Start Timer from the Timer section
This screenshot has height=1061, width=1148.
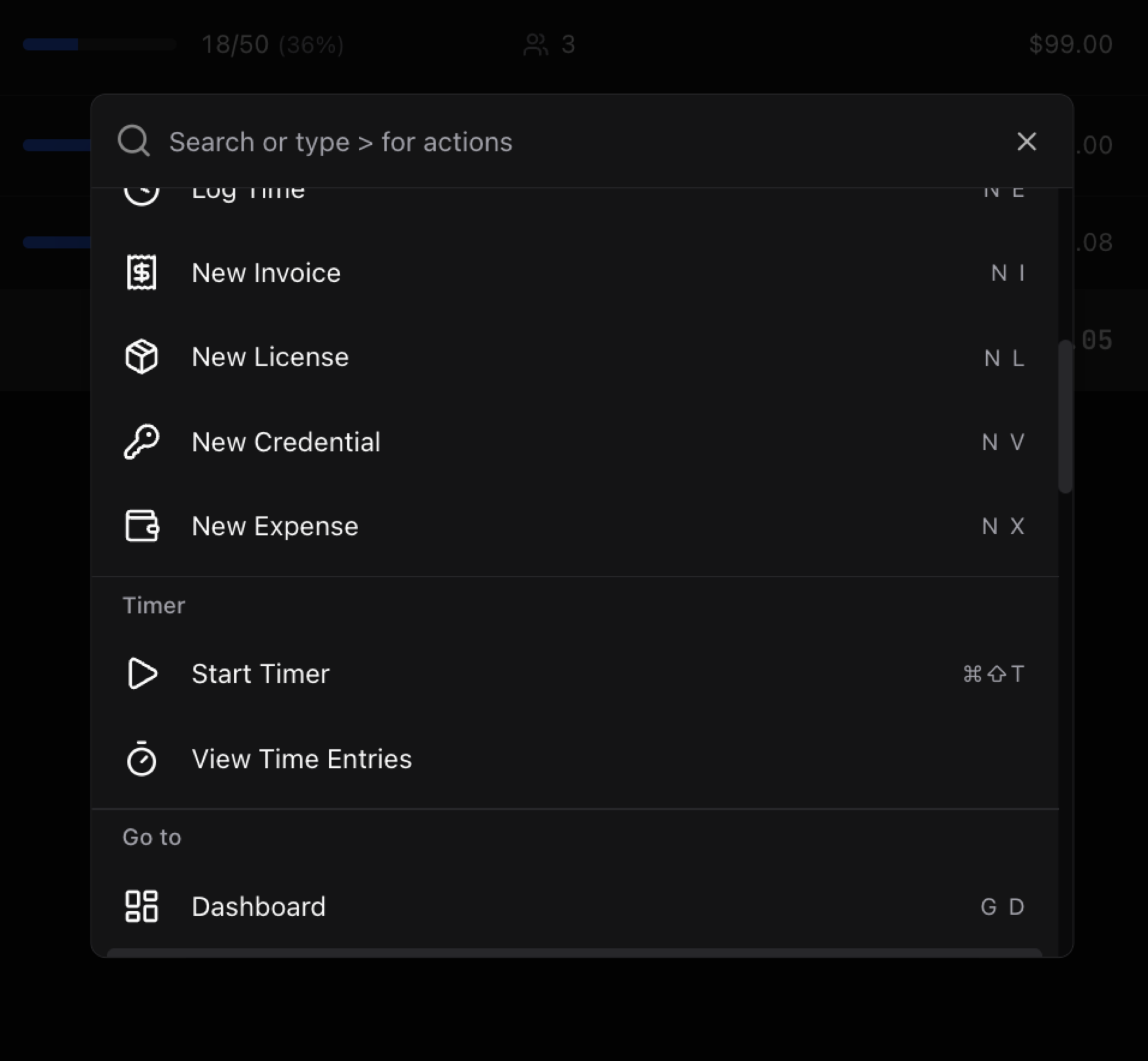(x=260, y=674)
